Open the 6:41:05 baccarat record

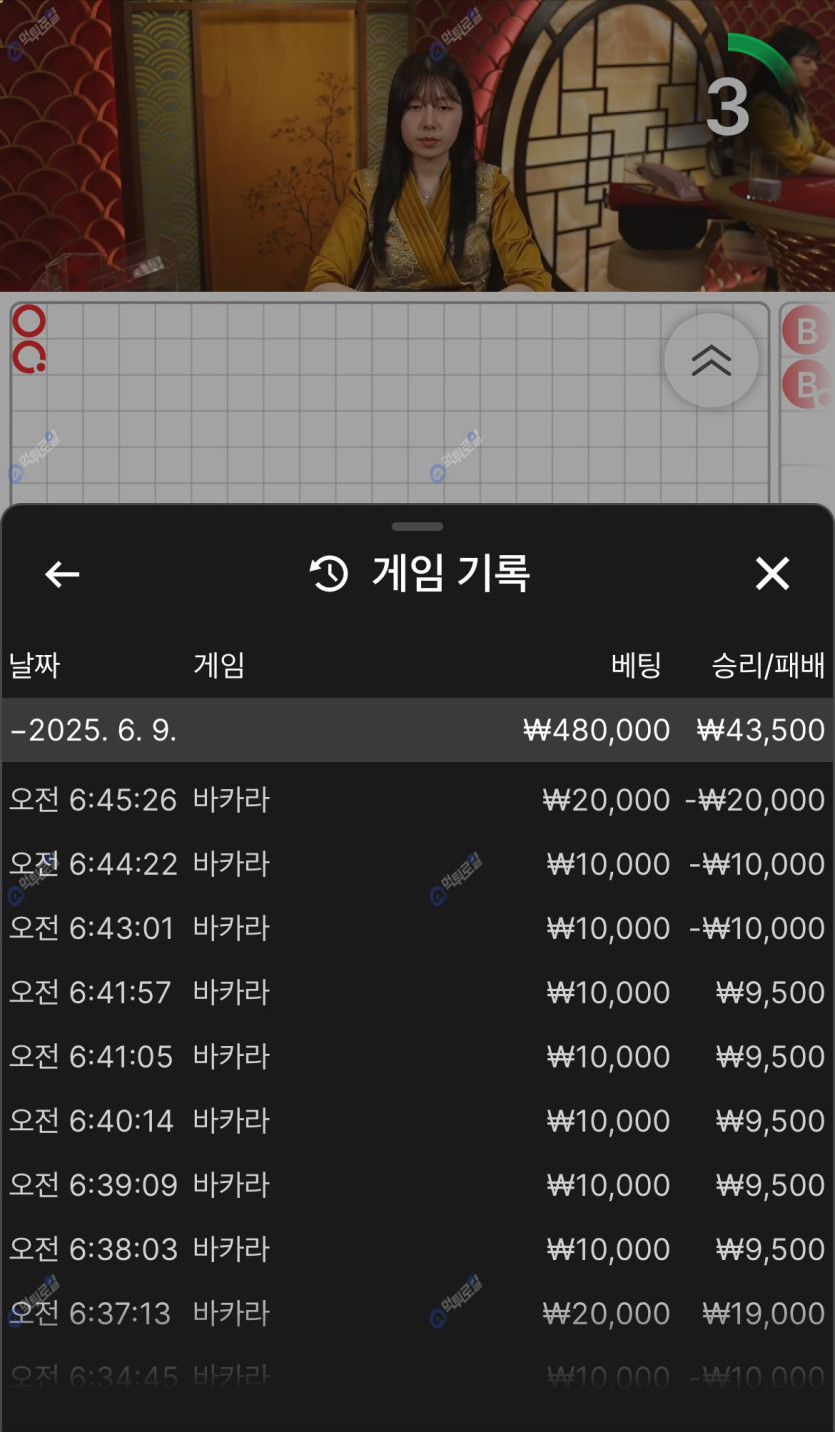(x=417, y=1057)
